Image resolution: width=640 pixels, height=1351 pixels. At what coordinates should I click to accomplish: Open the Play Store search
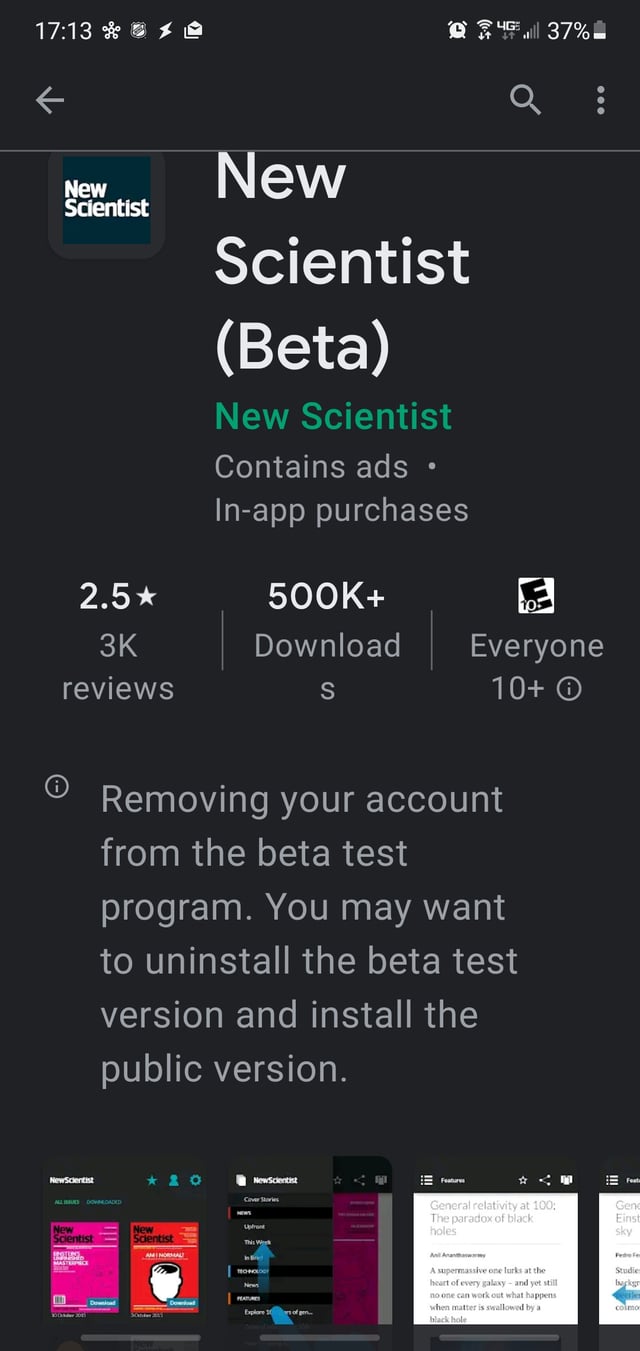tap(525, 99)
